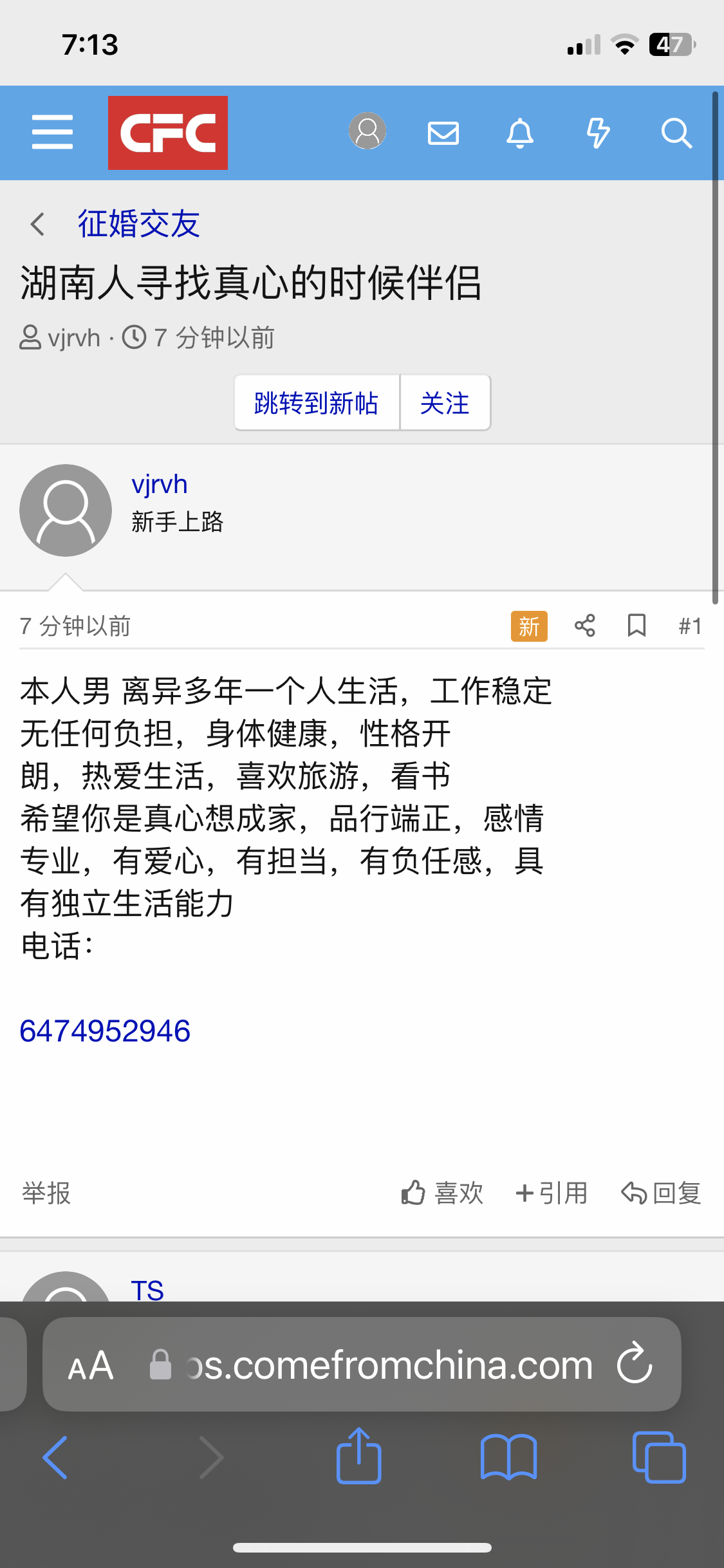Image resolution: width=724 pixels, height=1568 pixels.
Task: Open Safari tabs overview
Action: [x=659, y=1457]
